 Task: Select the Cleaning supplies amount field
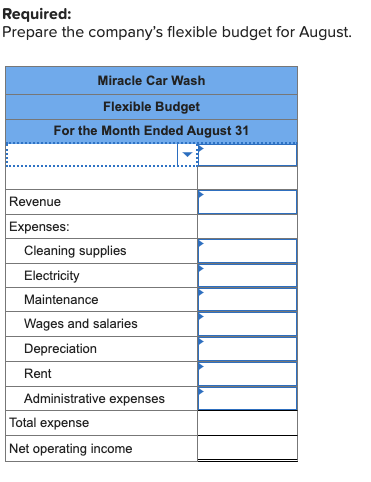247,251
